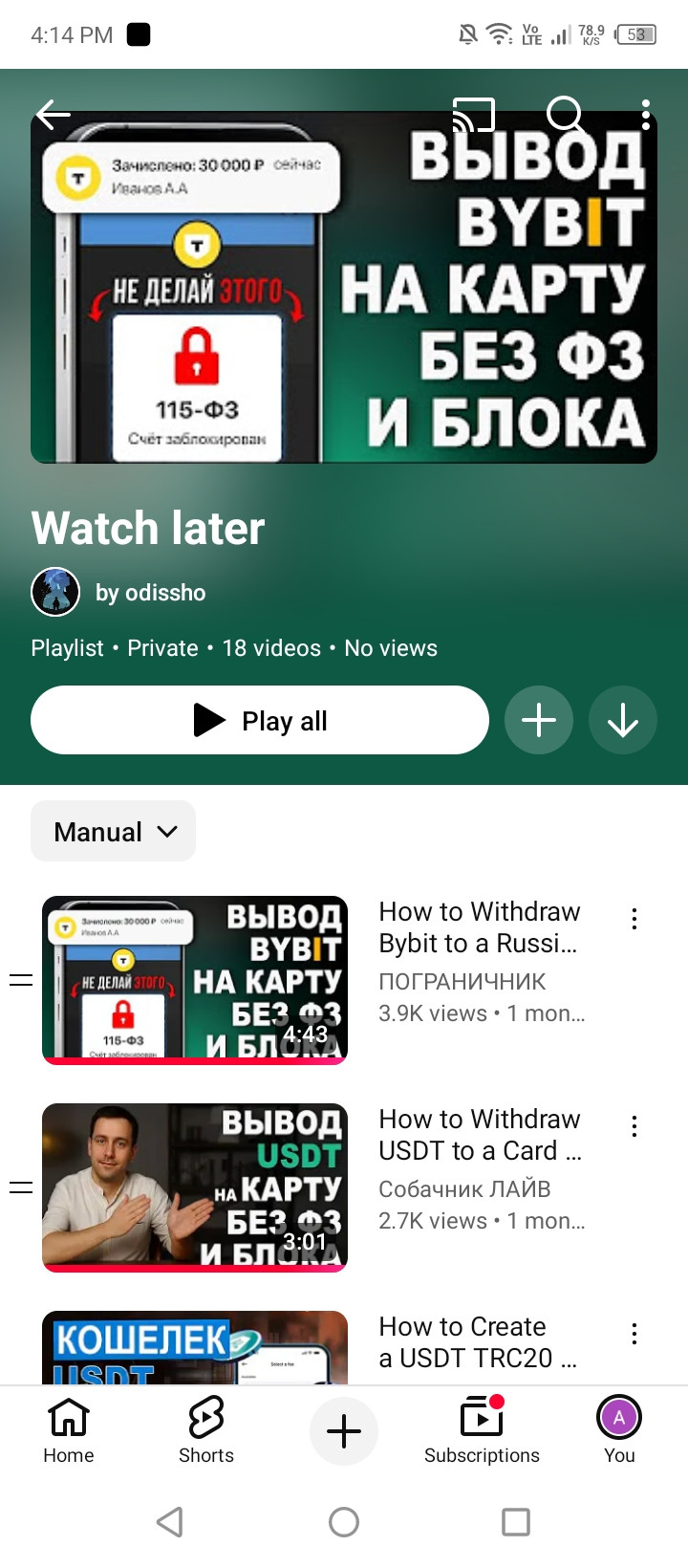Open options for USDT to a Card video
Screen dimensions: 688x1568
pyautogui.click(x=634, y=1127)
